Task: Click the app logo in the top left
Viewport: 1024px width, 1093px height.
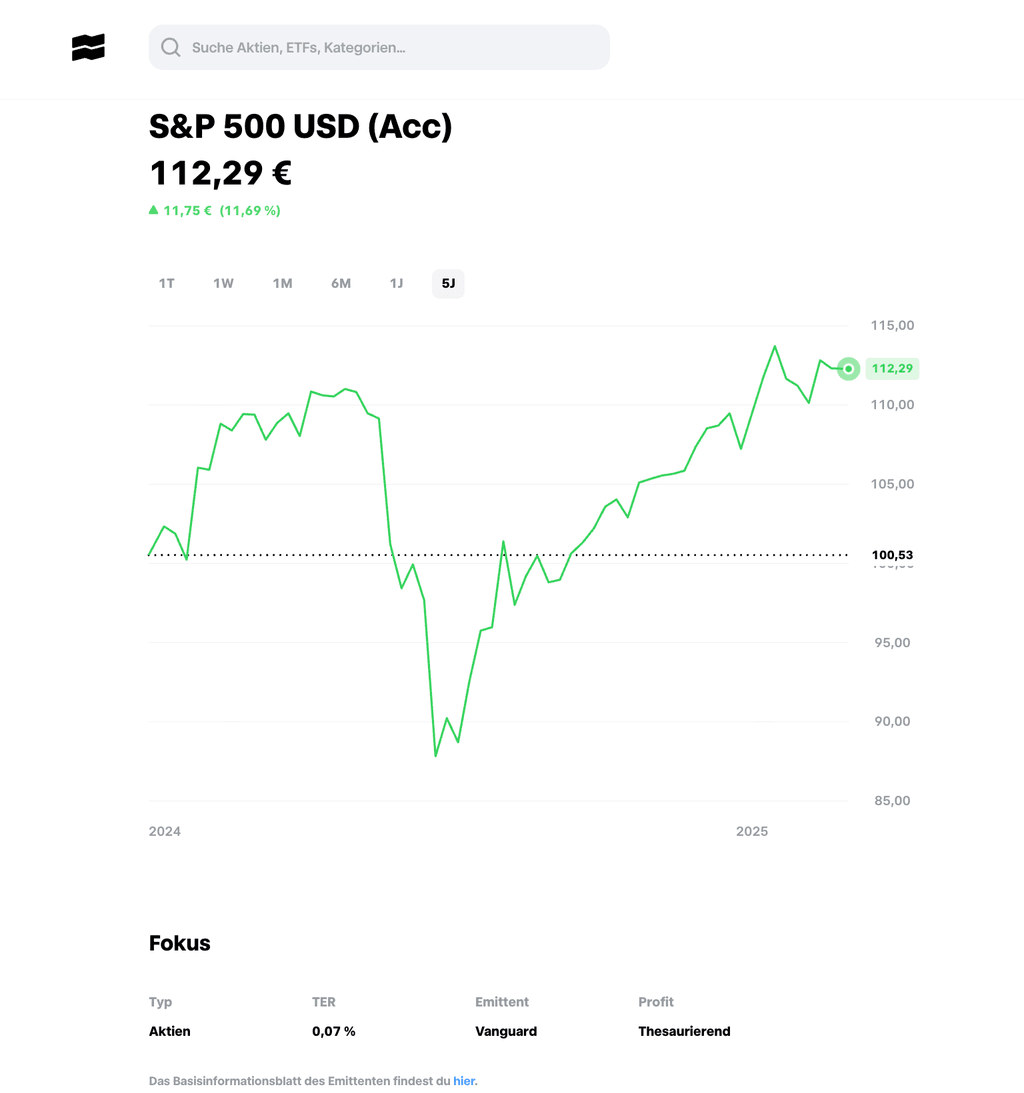Action: coord(88,47)
